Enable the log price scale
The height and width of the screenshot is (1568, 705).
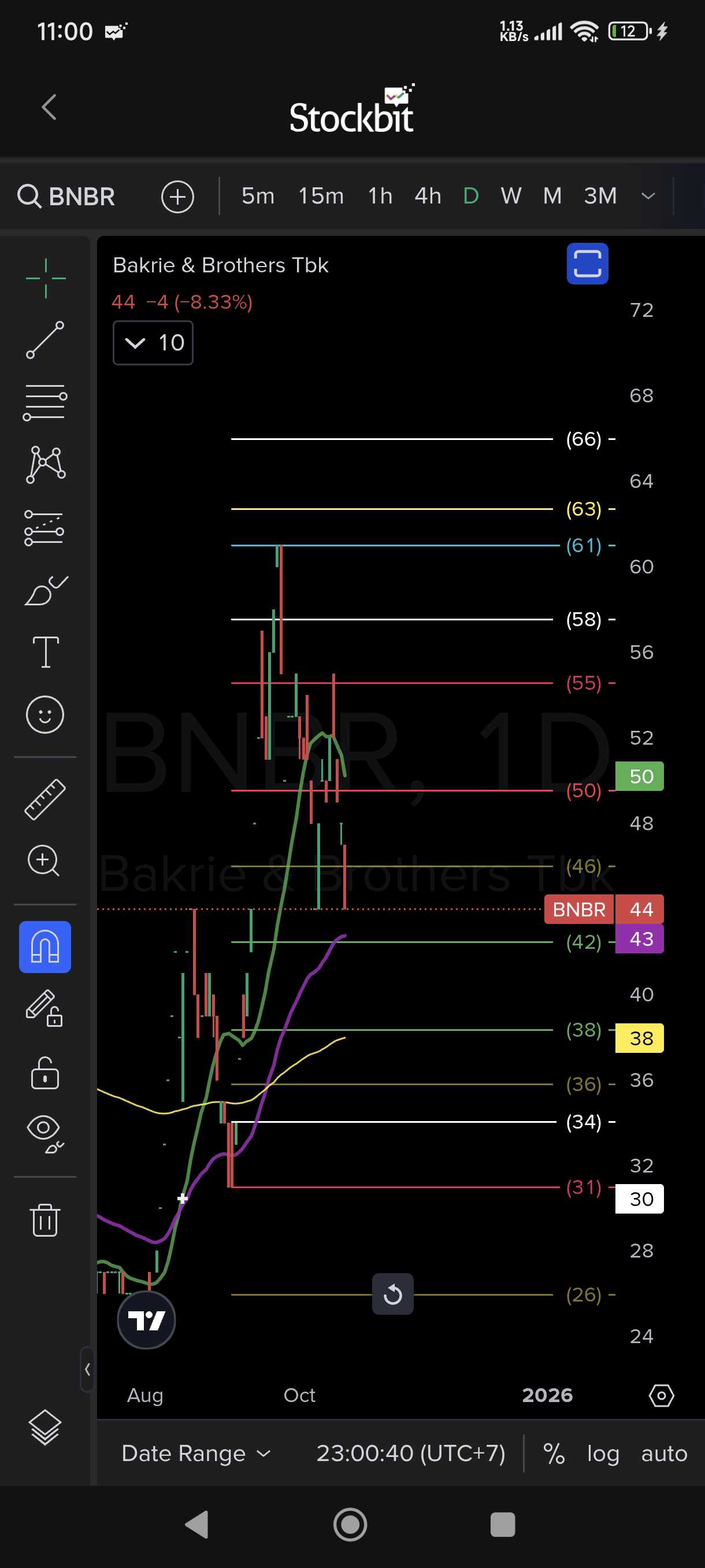pos(602,1453)
